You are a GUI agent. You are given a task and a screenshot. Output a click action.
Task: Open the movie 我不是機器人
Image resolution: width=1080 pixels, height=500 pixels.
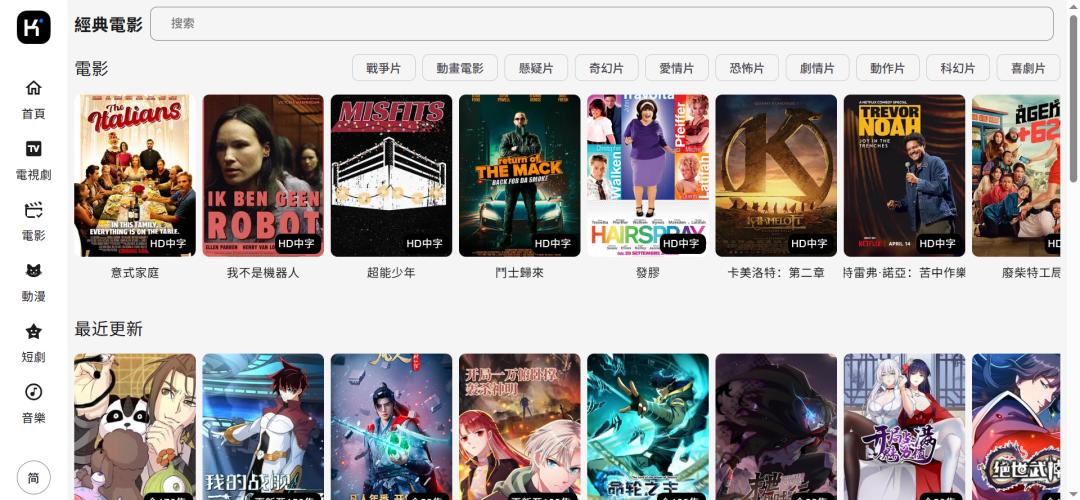263,176
